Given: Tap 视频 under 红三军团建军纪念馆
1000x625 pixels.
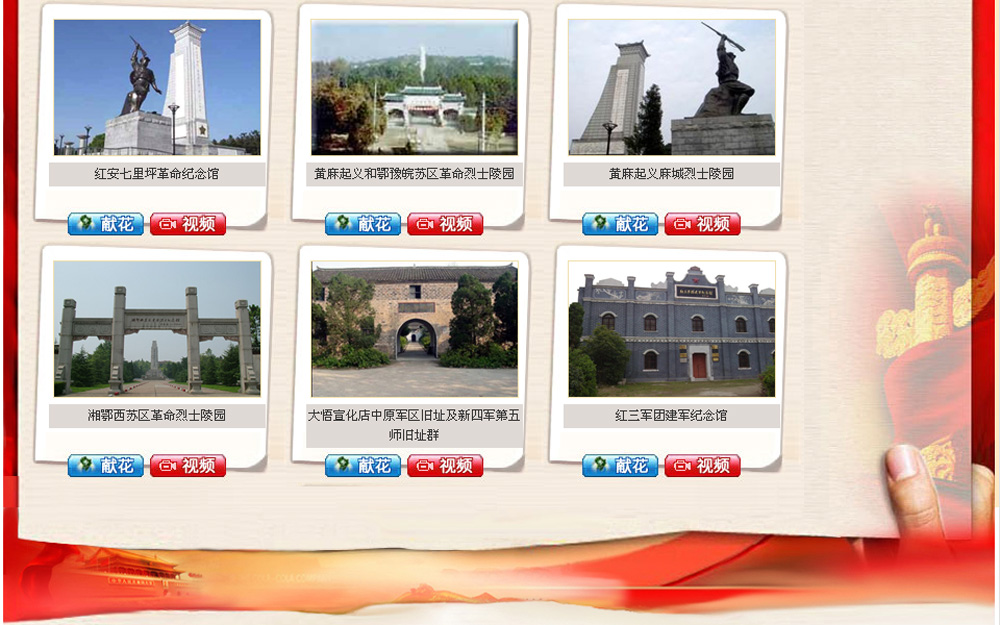Looking at the screenshot, I should click(x=702, y=466).
